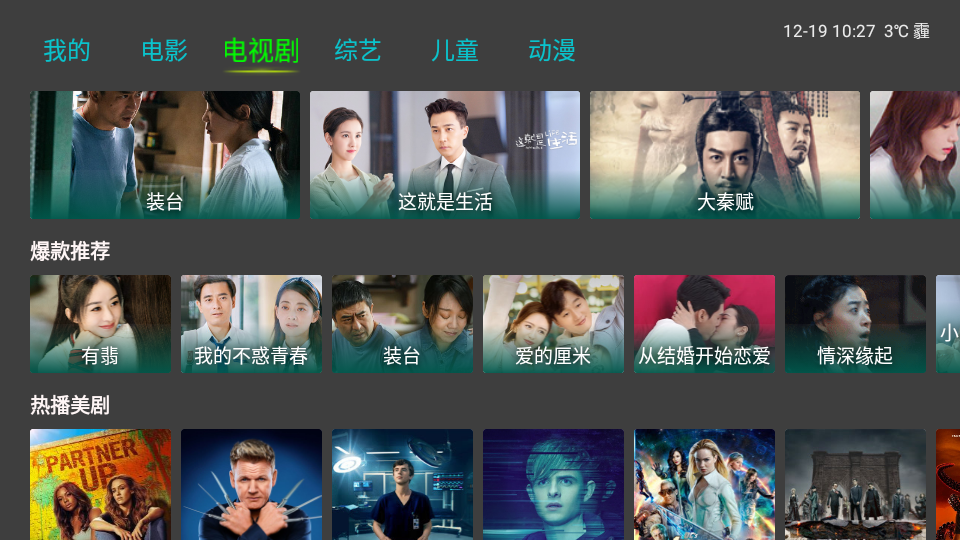Switch to the 动漫 tab

tap(552, 51)
